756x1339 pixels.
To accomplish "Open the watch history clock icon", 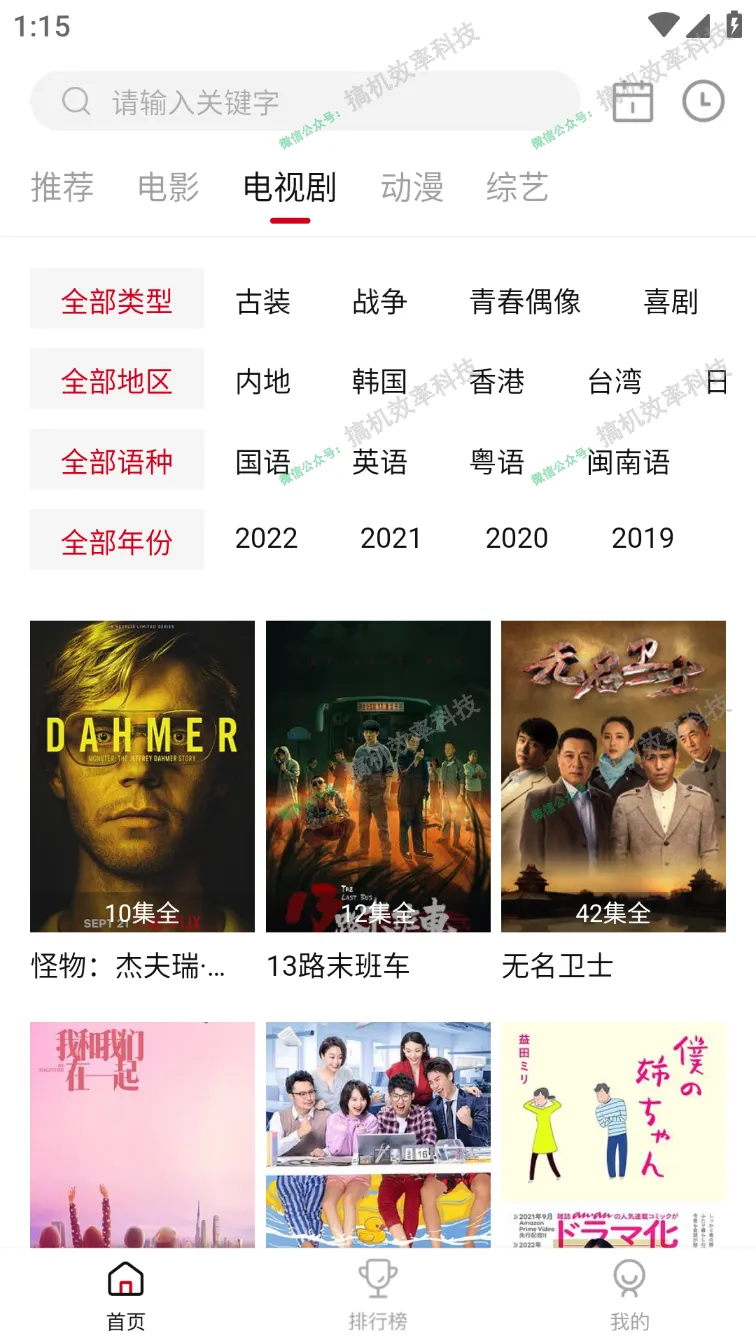I will [703, 101].
